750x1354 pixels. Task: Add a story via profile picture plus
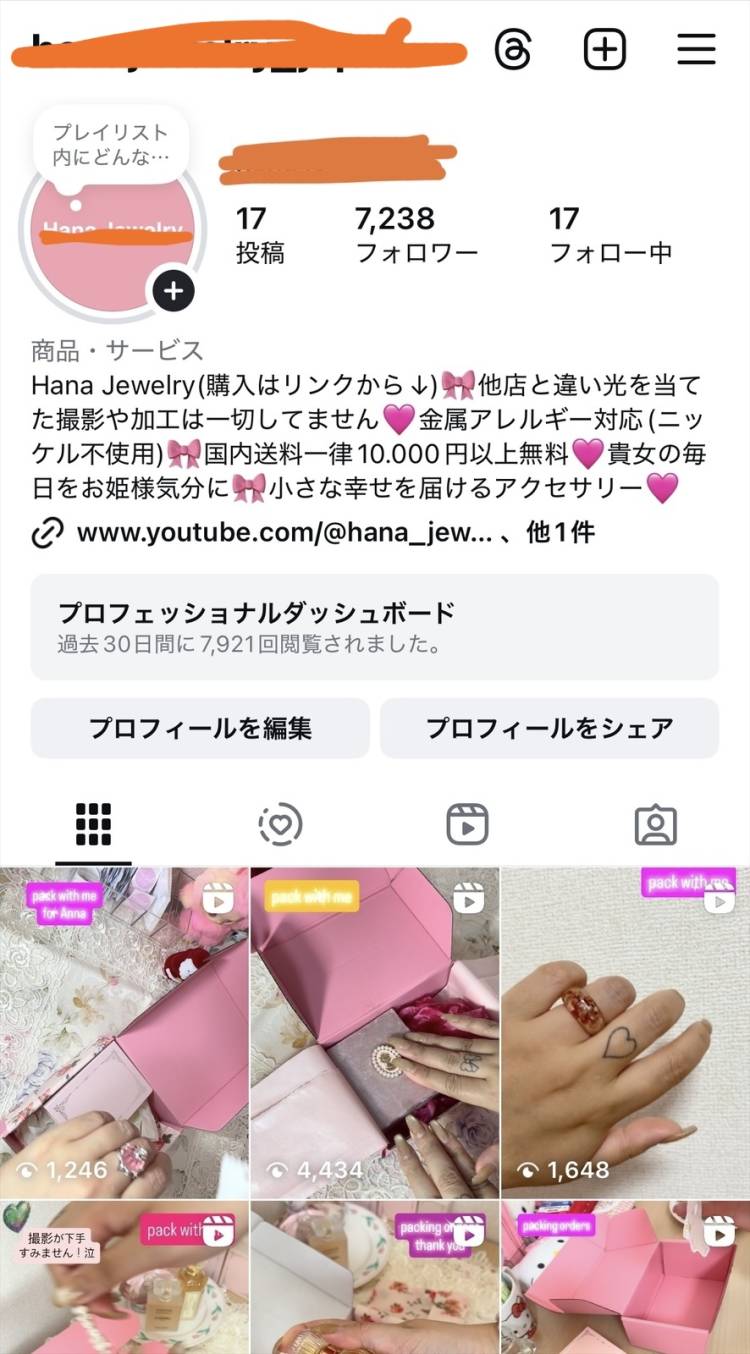174,291
